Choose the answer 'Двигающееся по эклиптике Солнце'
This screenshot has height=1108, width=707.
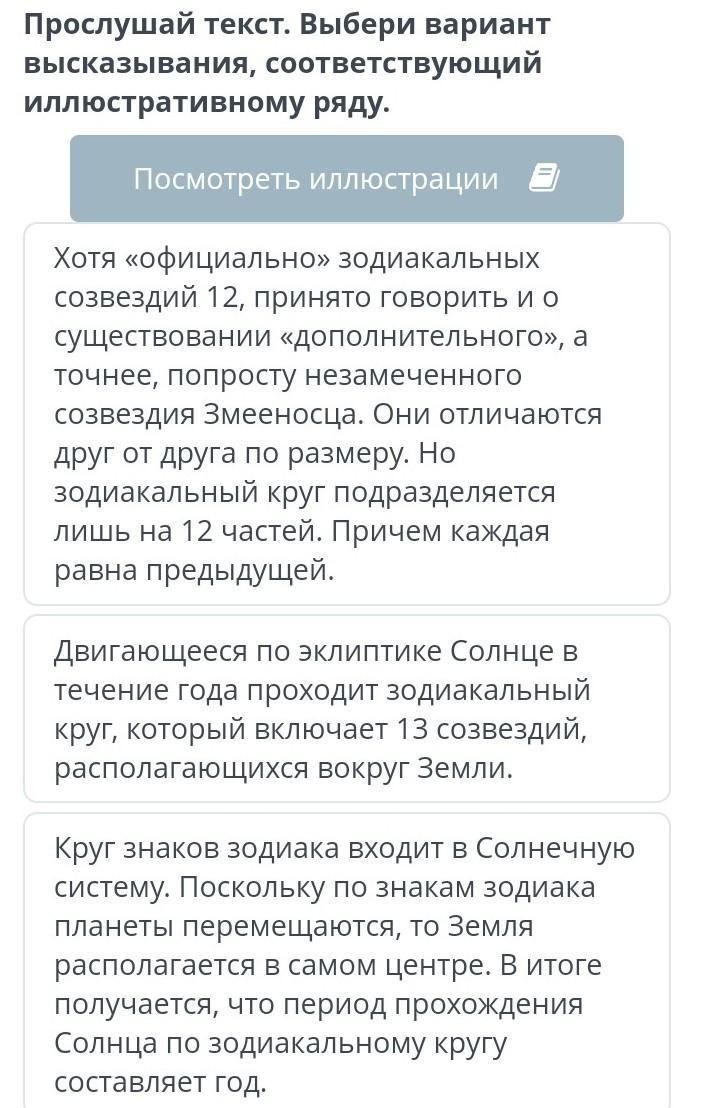(346, 709)
